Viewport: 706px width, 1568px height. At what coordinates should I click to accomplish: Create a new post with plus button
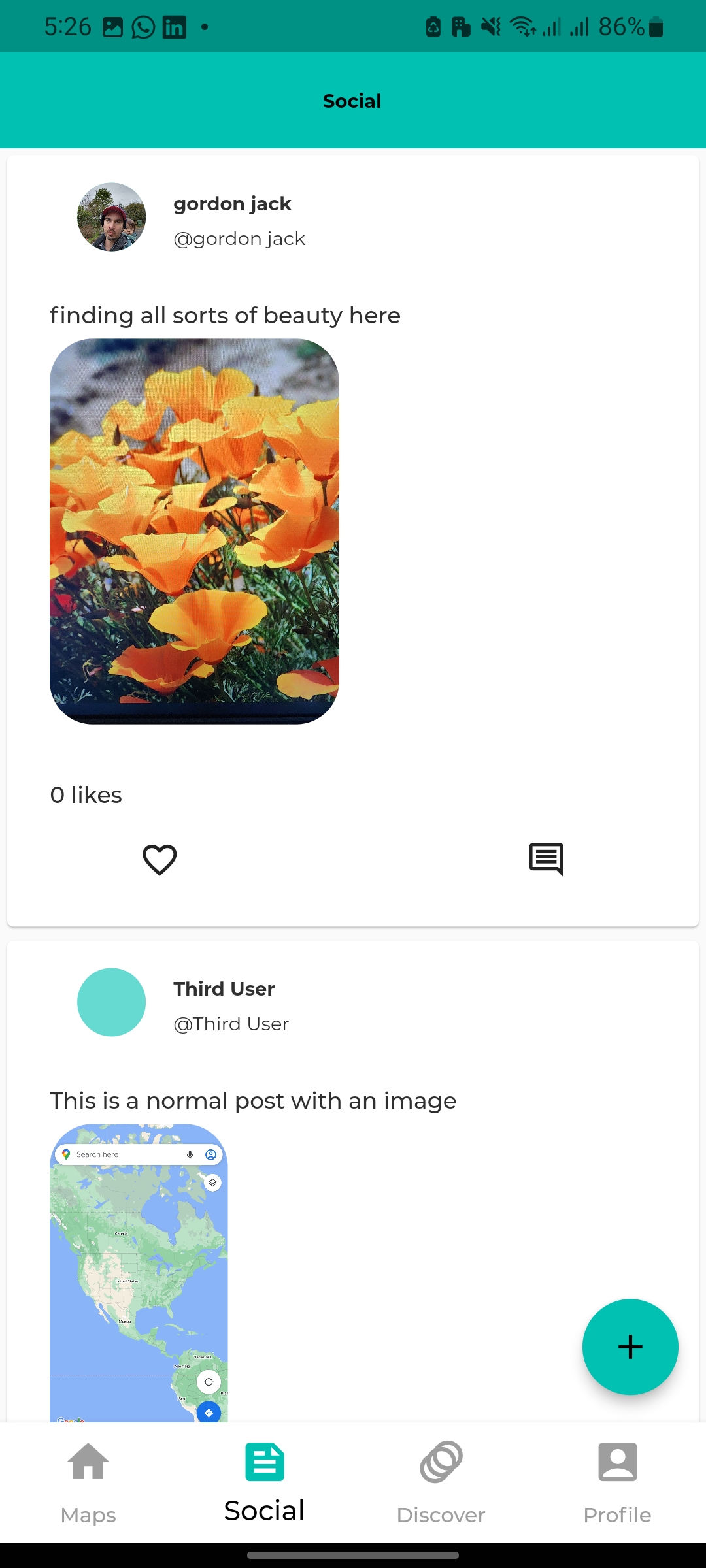pyautogui.click(x=630, y=1347)
